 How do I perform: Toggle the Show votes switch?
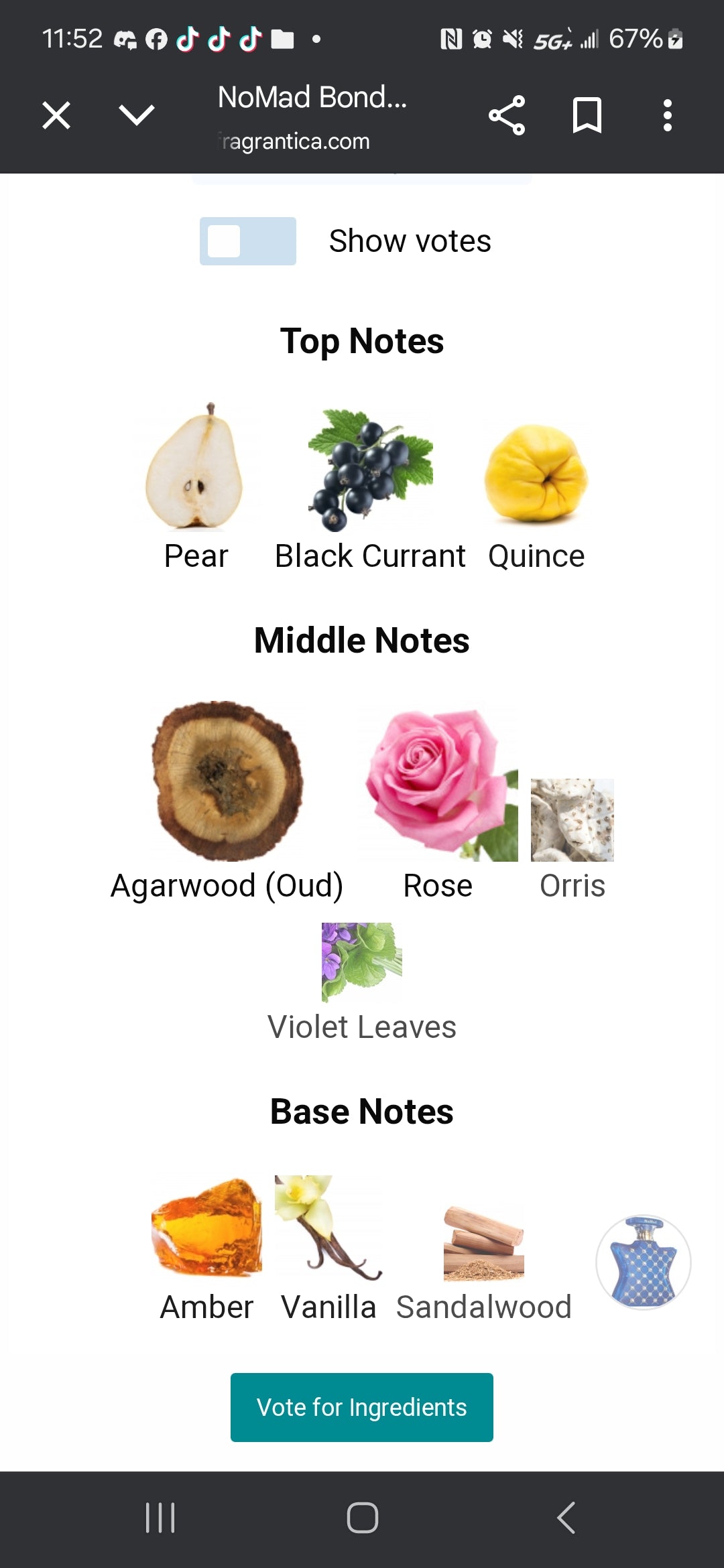pos(248,241)
